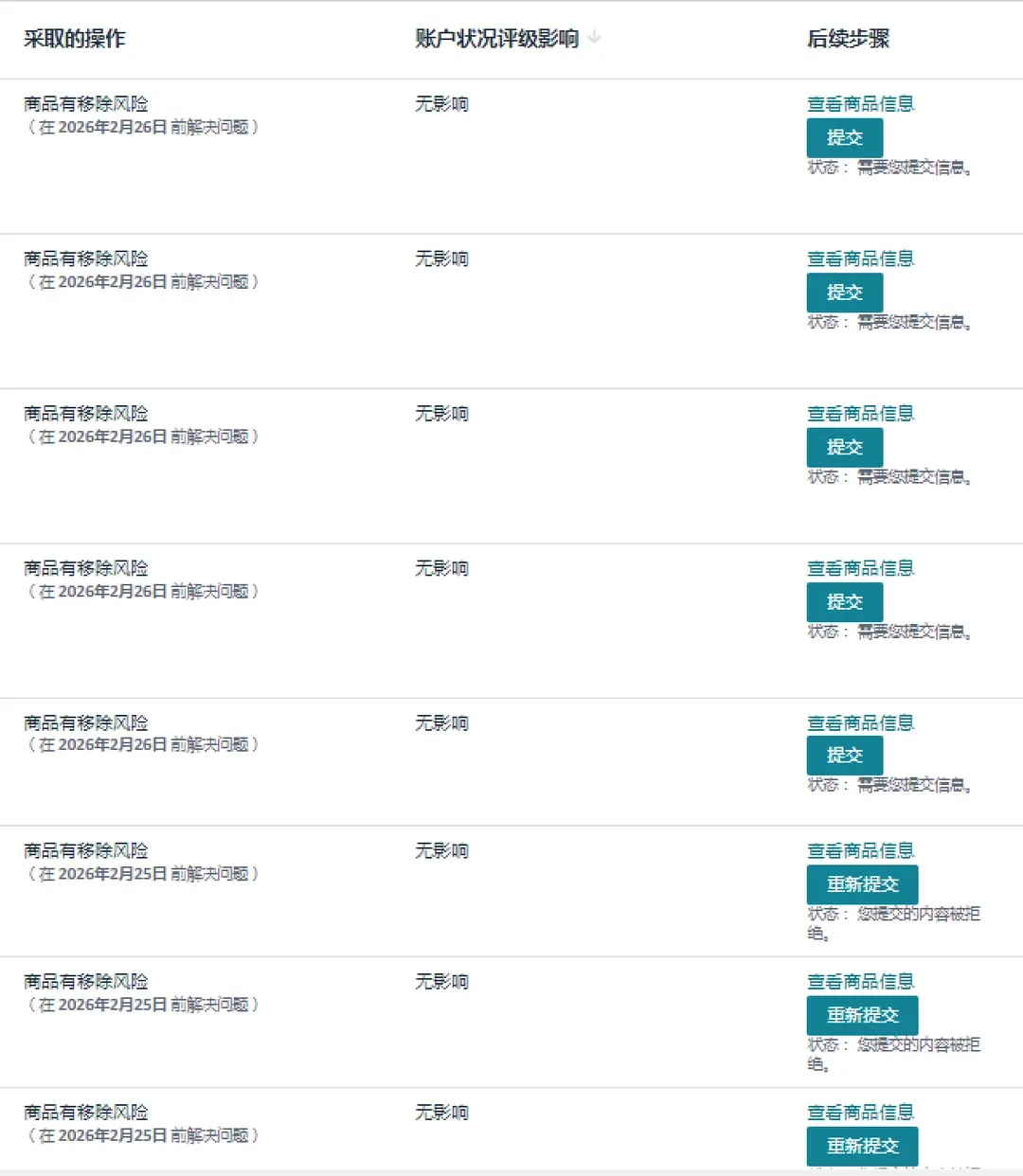The height and width of the screenshot is (1176, 1023).
Task: Sort by 账户状况评级影响 column arrow
Action: 594,38
